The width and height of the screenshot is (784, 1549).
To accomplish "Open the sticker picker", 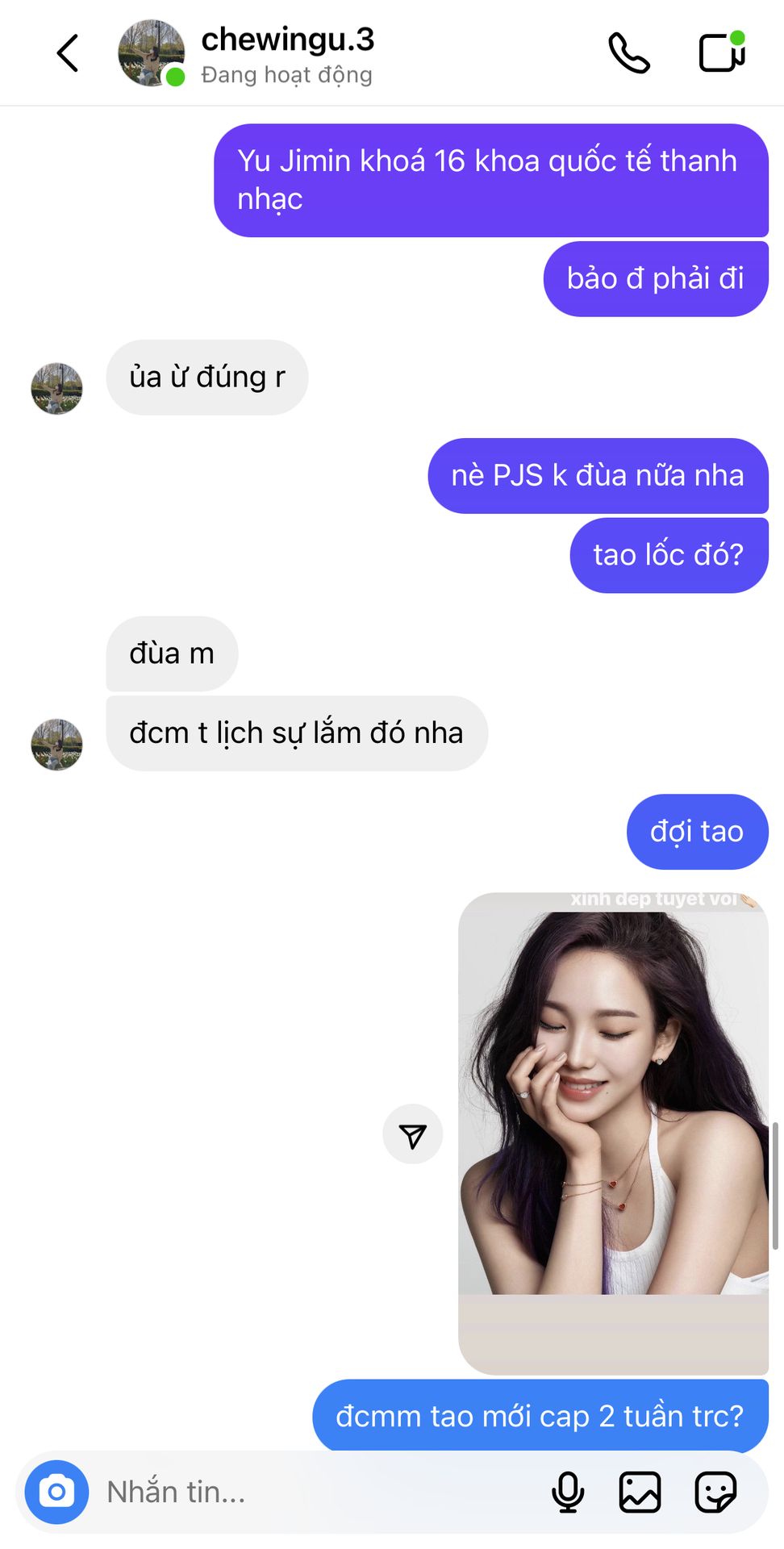I will click(715, 1492).
